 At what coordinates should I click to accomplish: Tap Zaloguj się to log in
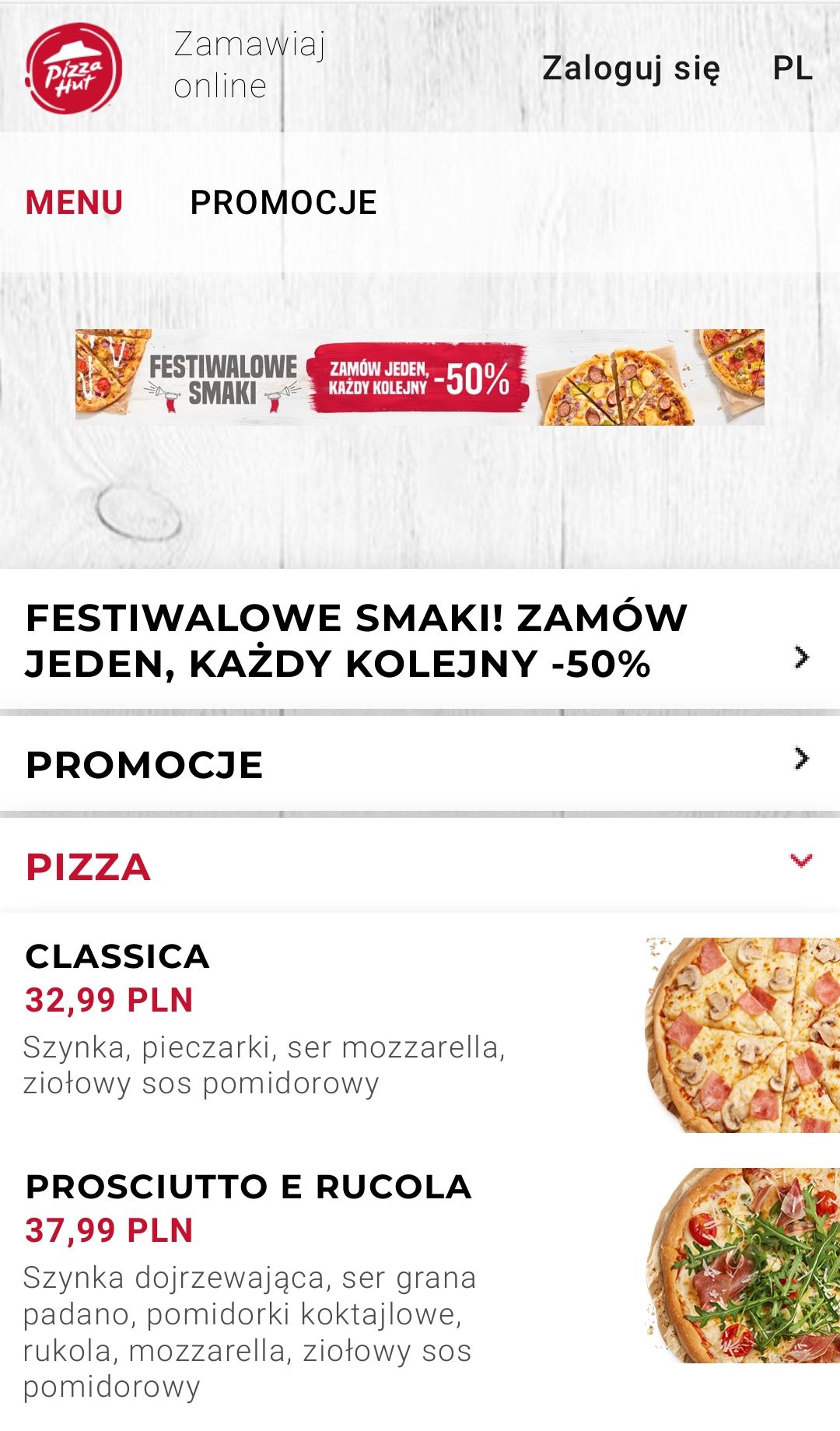tap(631, 68)
